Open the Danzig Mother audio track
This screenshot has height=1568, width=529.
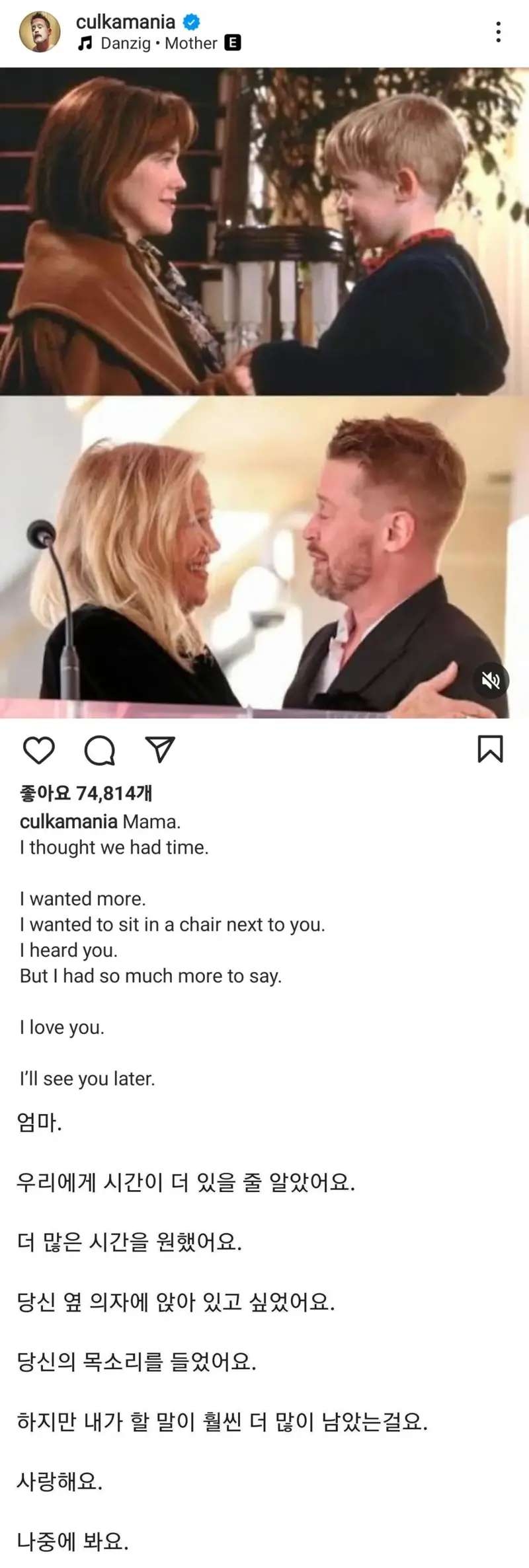pos(159,44)
